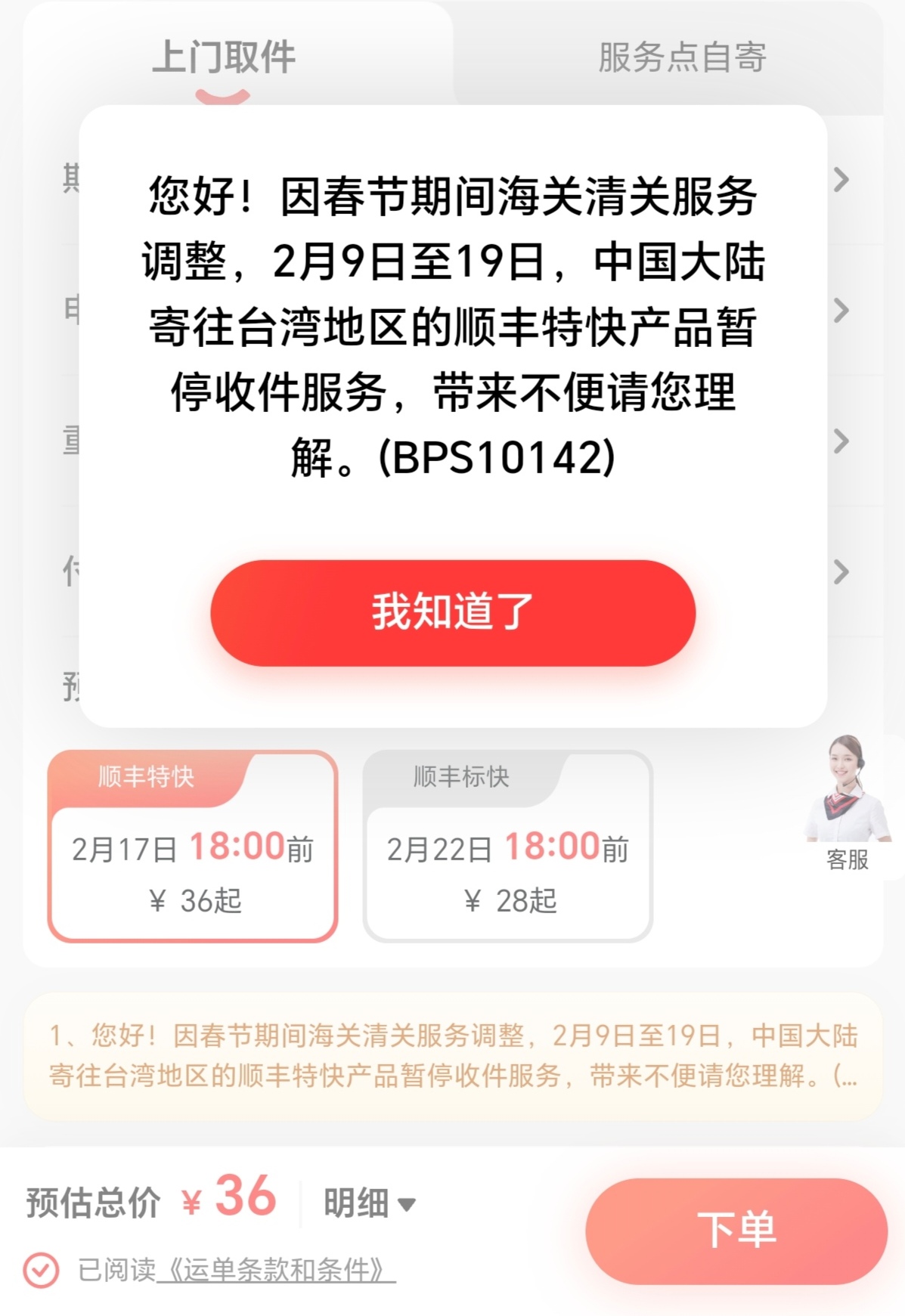The width and height of the screenshot is (905, 1316).
Task: Tap the 2月17日 18:00前 delivery estimate
Action: (x=193, y=849)
